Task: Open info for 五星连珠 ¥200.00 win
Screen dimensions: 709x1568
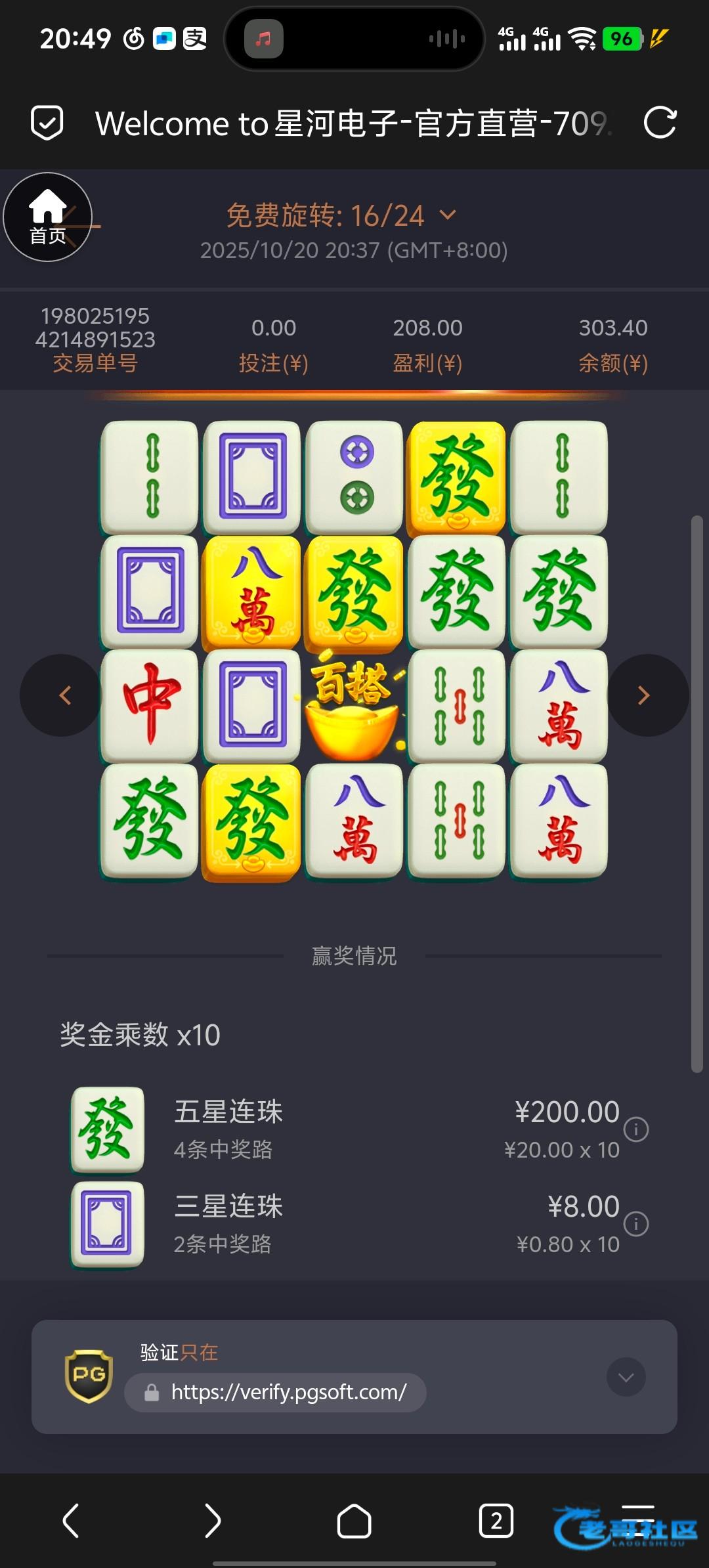Action: pos(635,1129)
